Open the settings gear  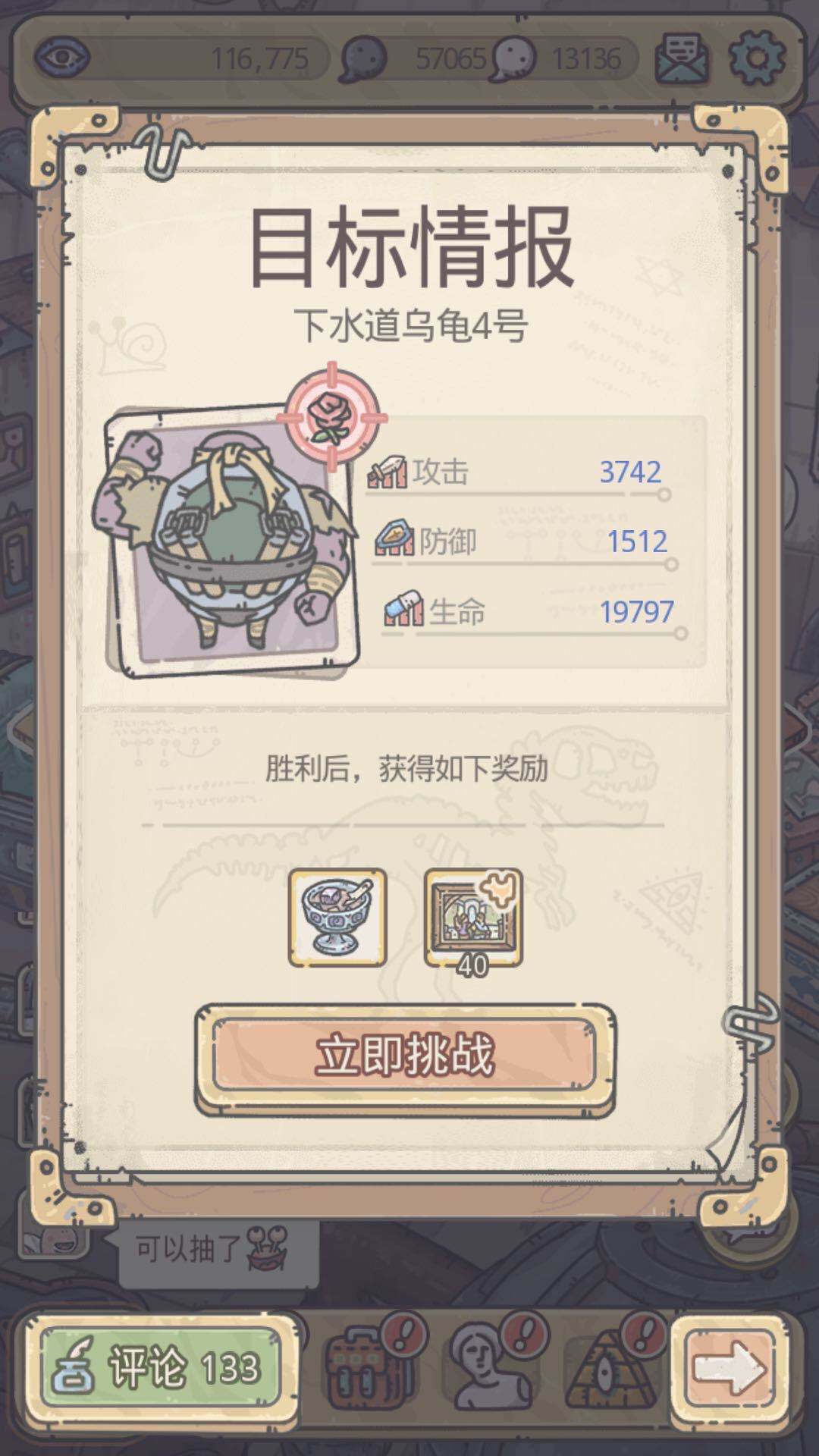point(756,57)
